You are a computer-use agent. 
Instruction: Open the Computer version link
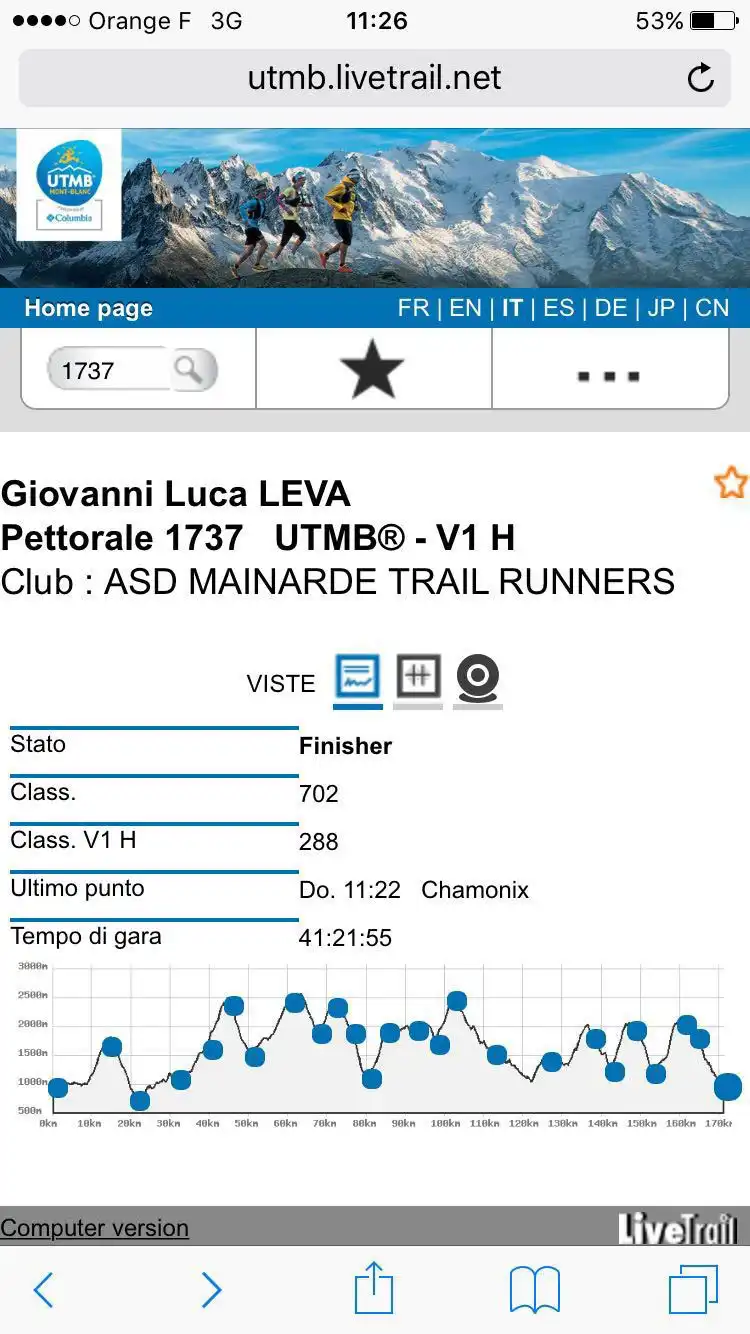94,1228
